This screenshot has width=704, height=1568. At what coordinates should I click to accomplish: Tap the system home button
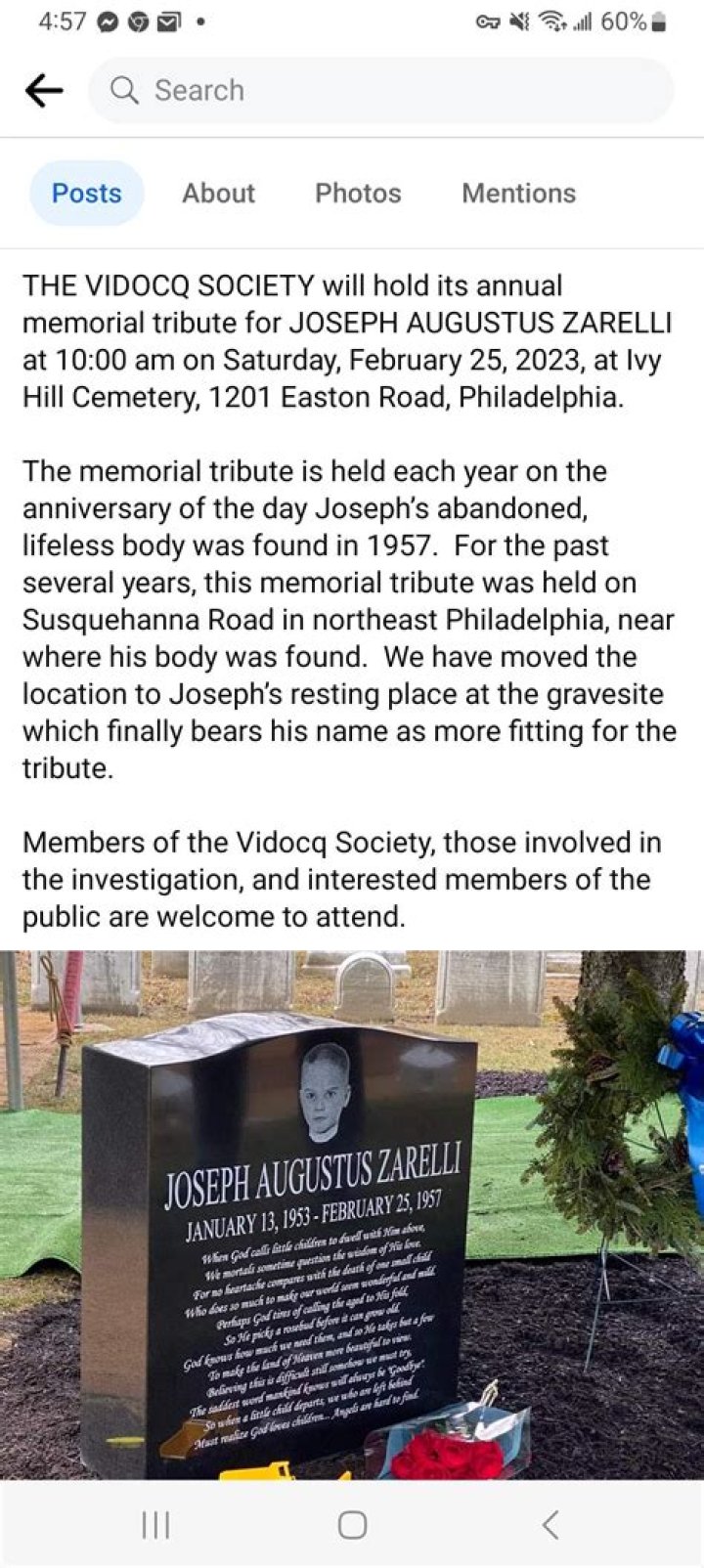coord(352,1524)
